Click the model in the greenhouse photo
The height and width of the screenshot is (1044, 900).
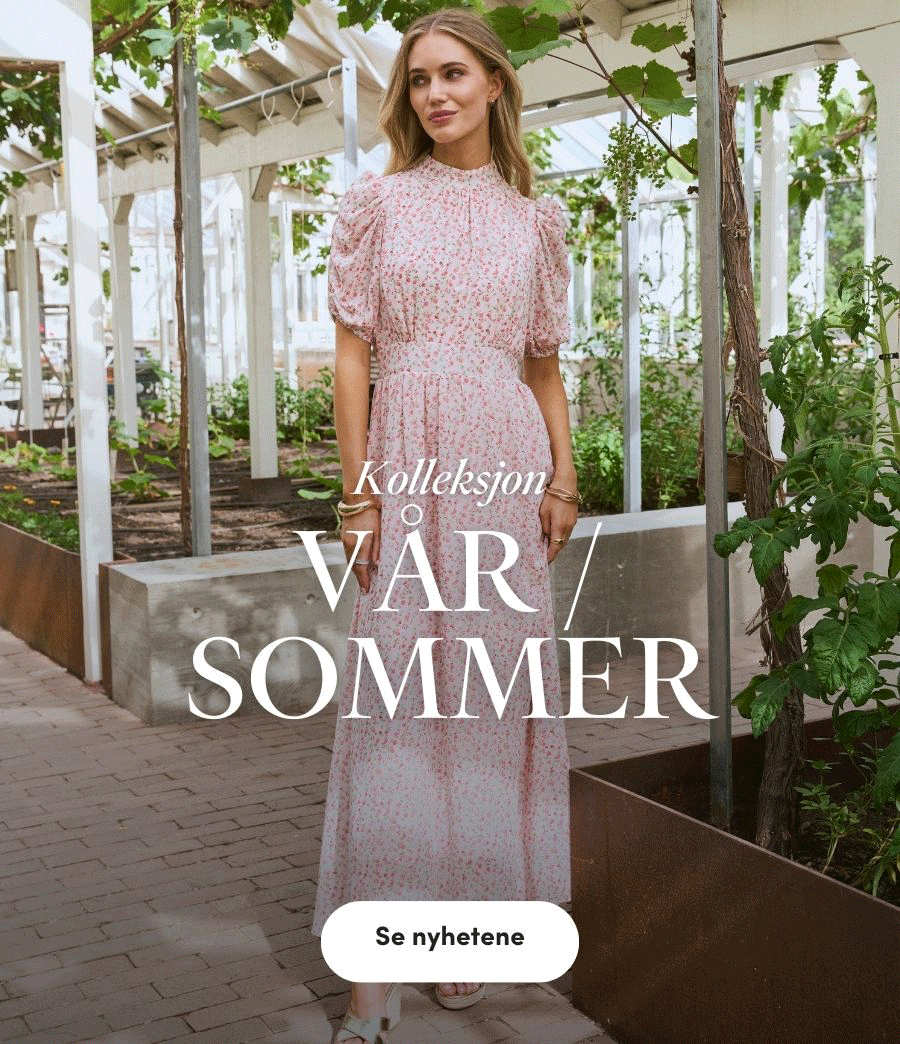tap(450, 300)
